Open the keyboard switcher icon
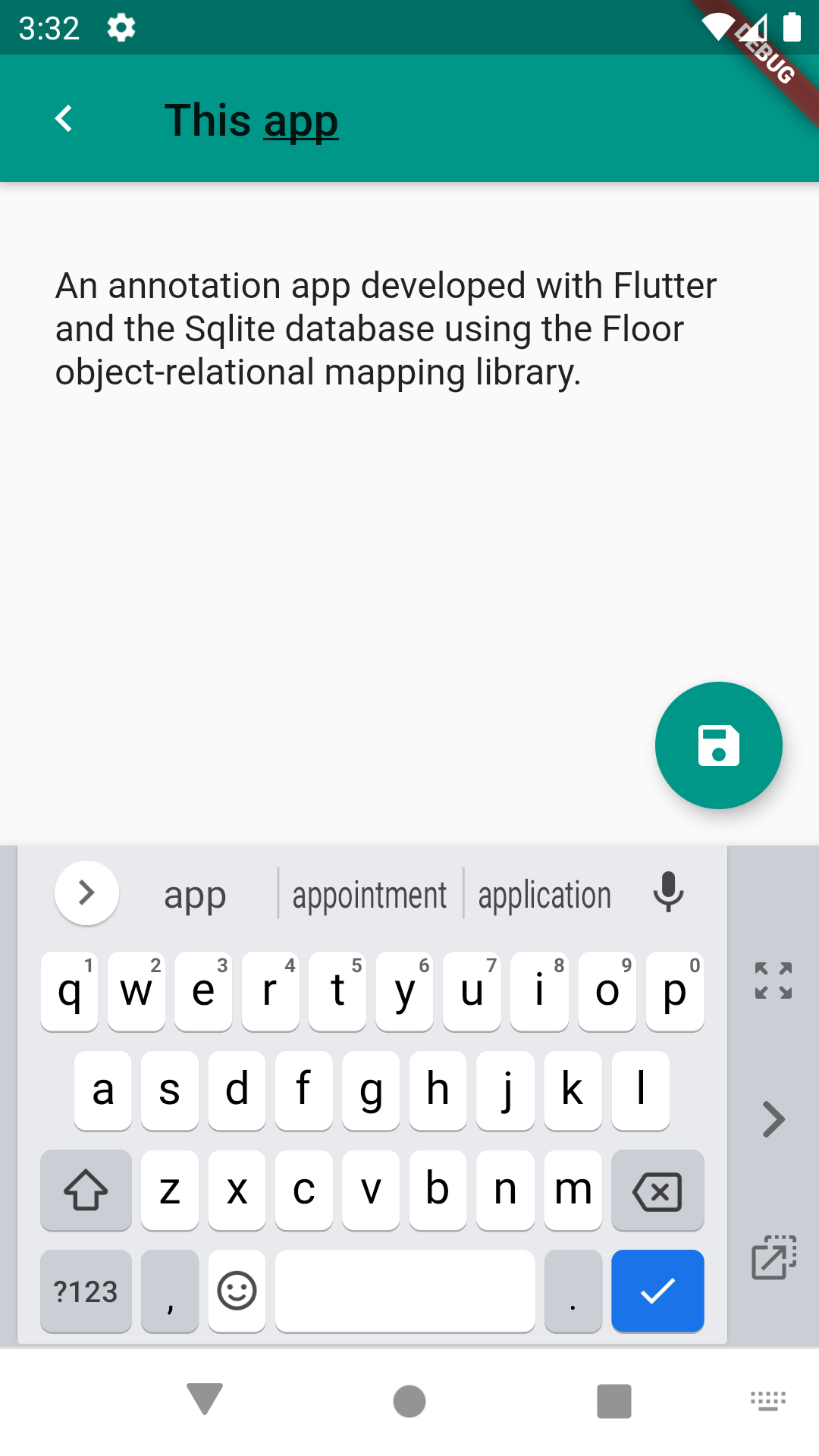Screen dimensions: 819x1456 (x=767, y=1401)
